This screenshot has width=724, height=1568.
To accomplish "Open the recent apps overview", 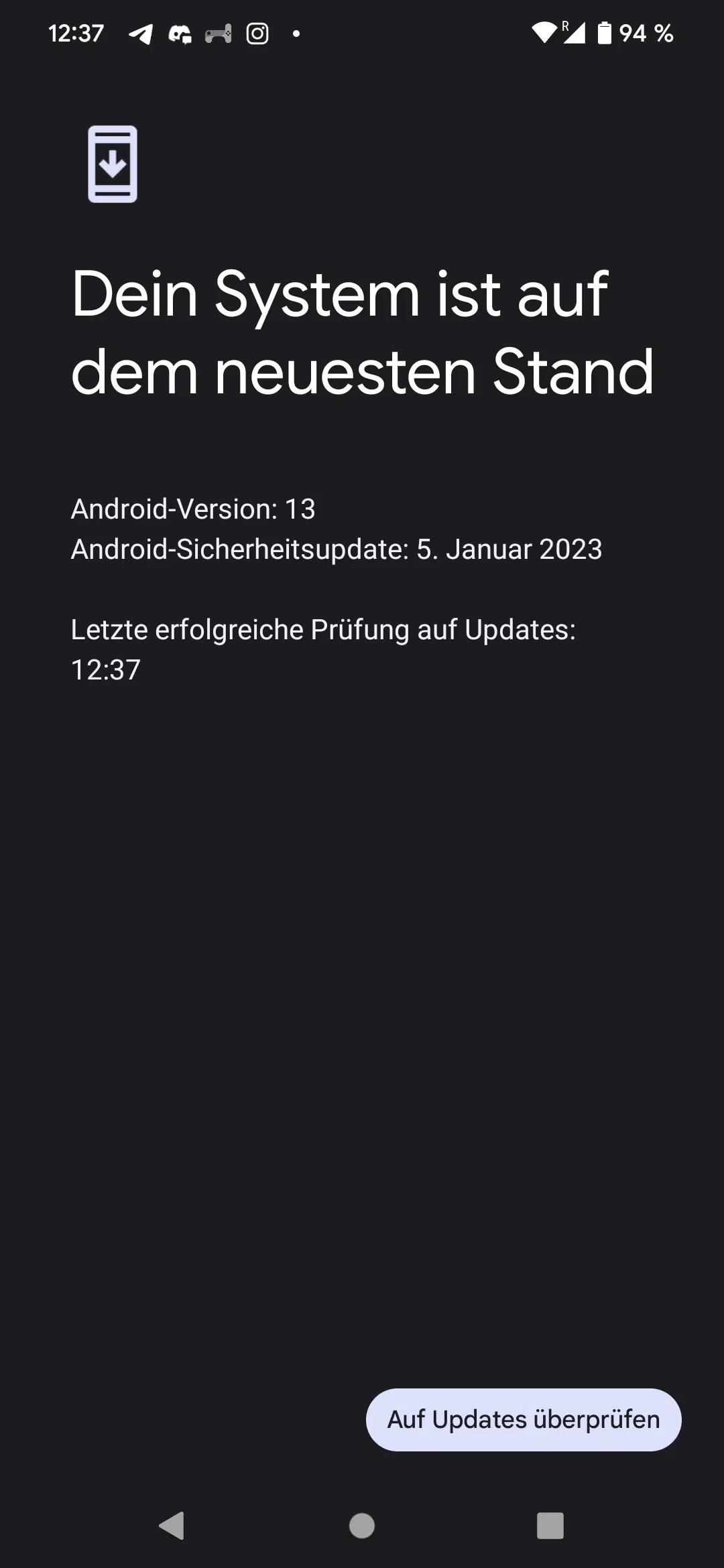I will 550,1526.
